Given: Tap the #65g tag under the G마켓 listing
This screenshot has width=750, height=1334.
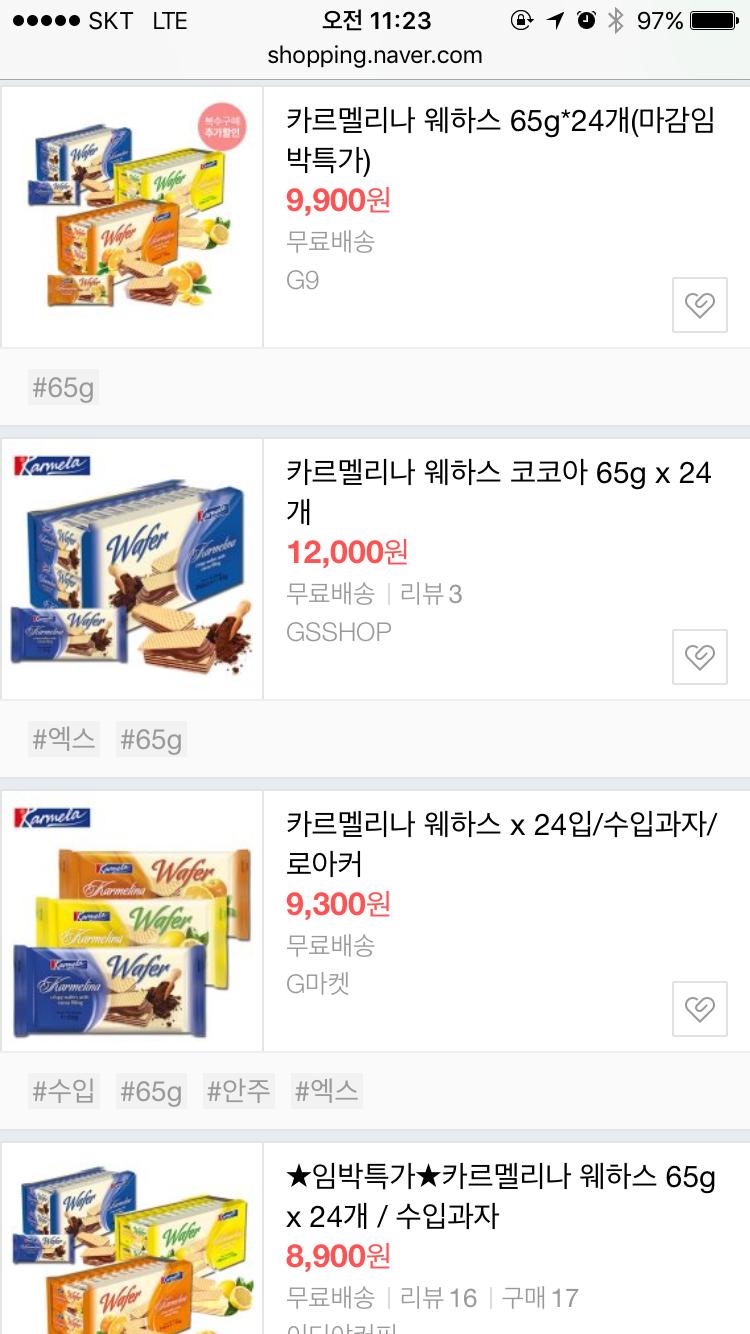Looking at the screenshot, I should [151, 1091].
